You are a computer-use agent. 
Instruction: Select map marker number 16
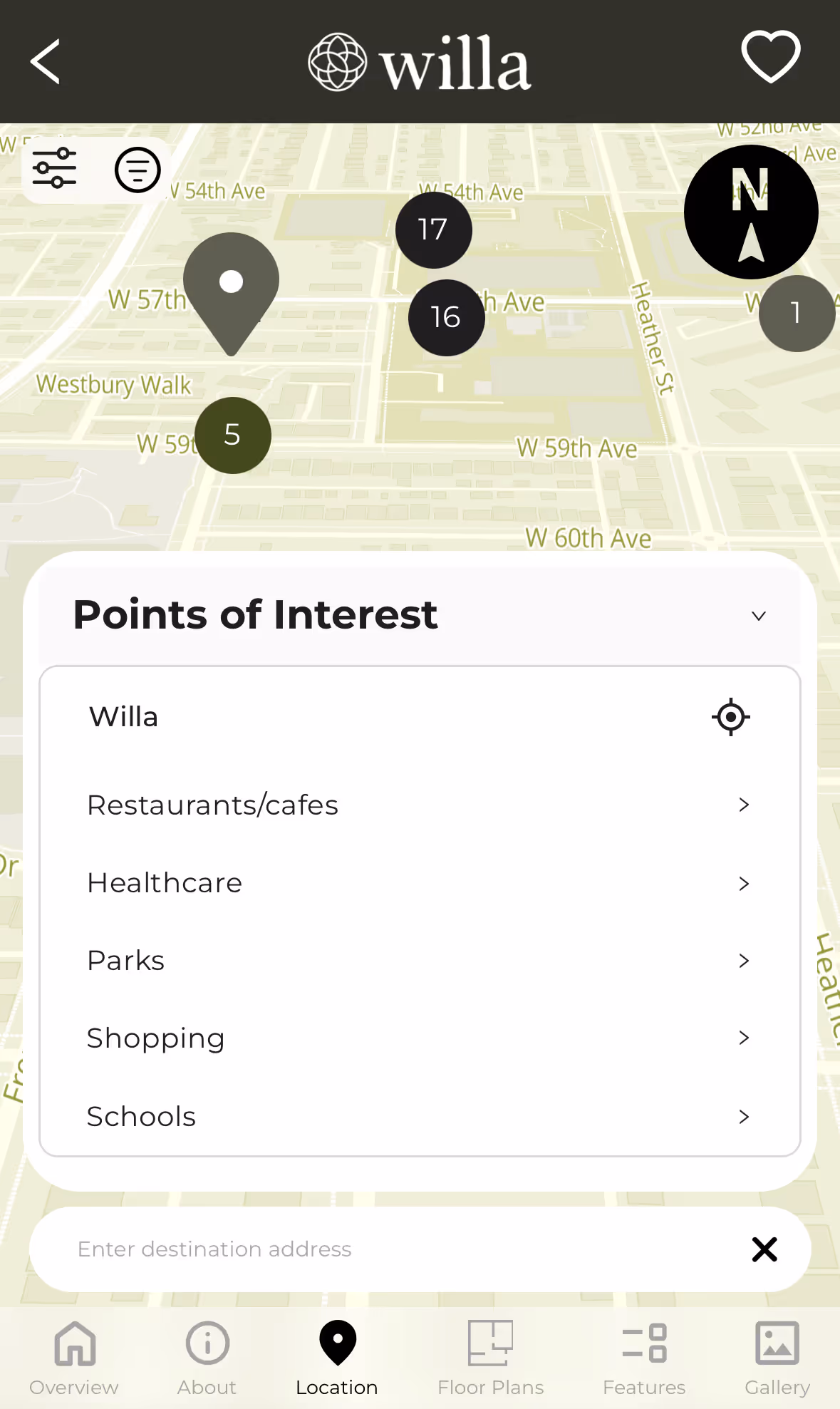tap(446, 317)
